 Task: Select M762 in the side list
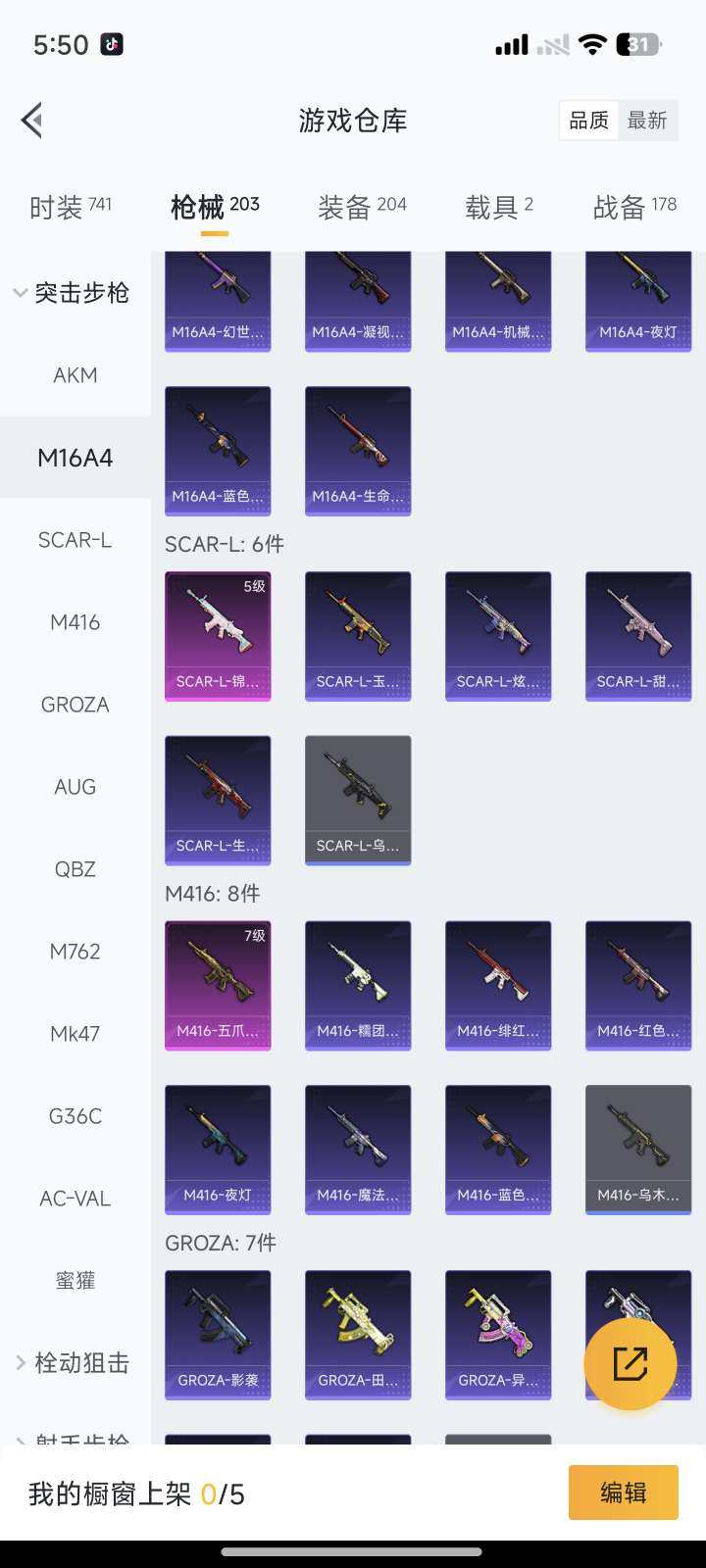click(76, 952)
